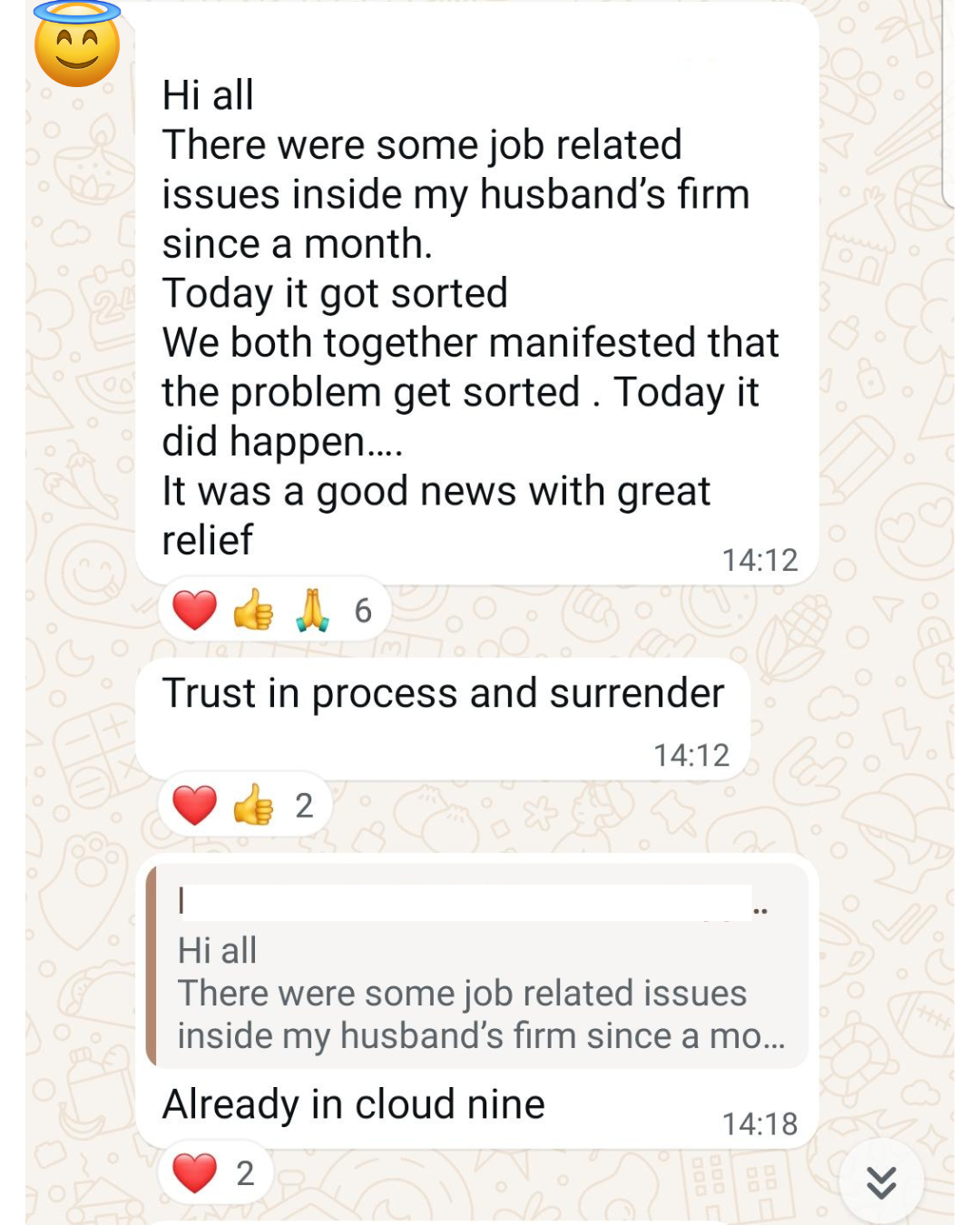Screen dimensions: 980x1225
Task: View reactions on "Trust in process and surrender"
Action: pyautogui.click(x=244, y=806)
